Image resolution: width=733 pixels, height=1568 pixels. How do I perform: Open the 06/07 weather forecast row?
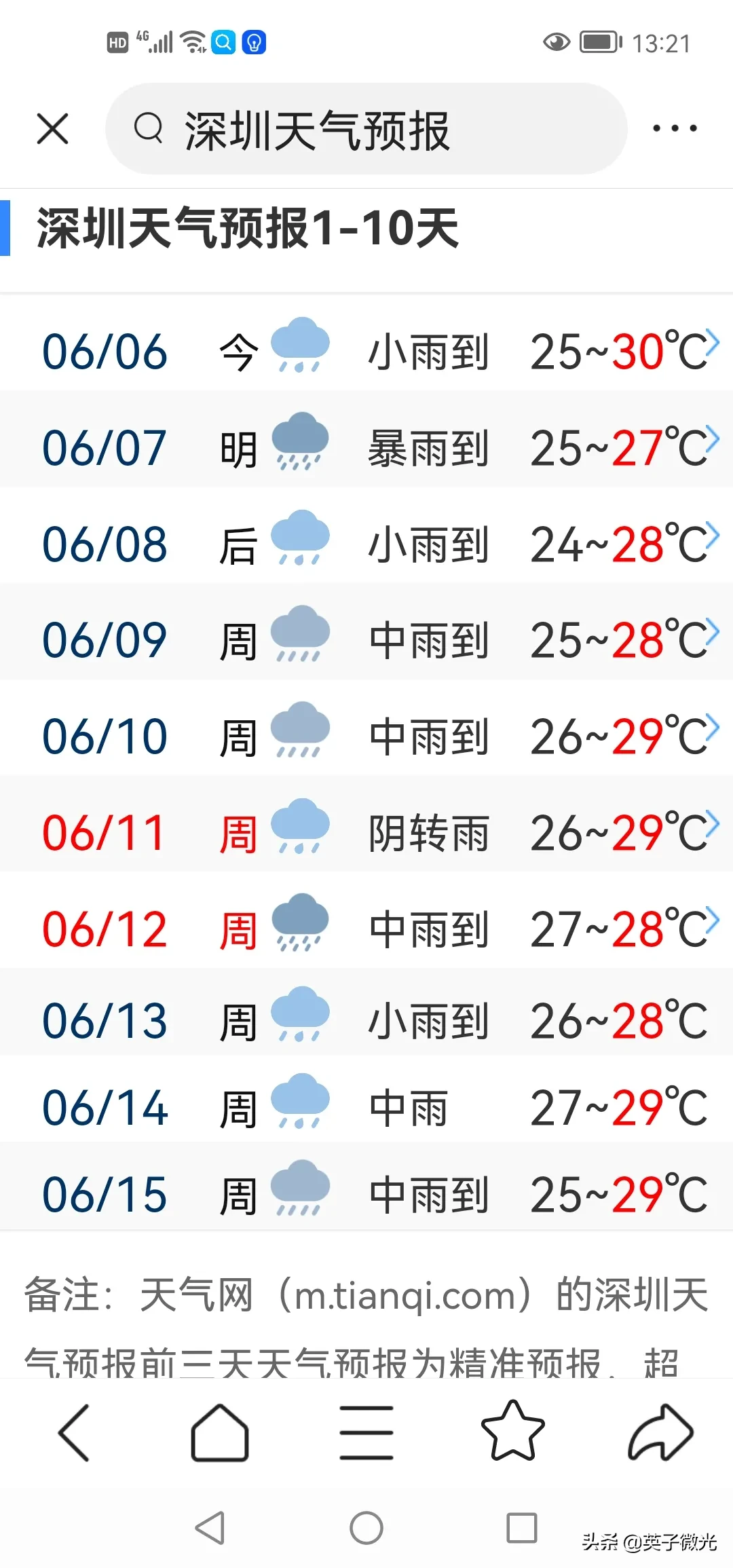366,448
